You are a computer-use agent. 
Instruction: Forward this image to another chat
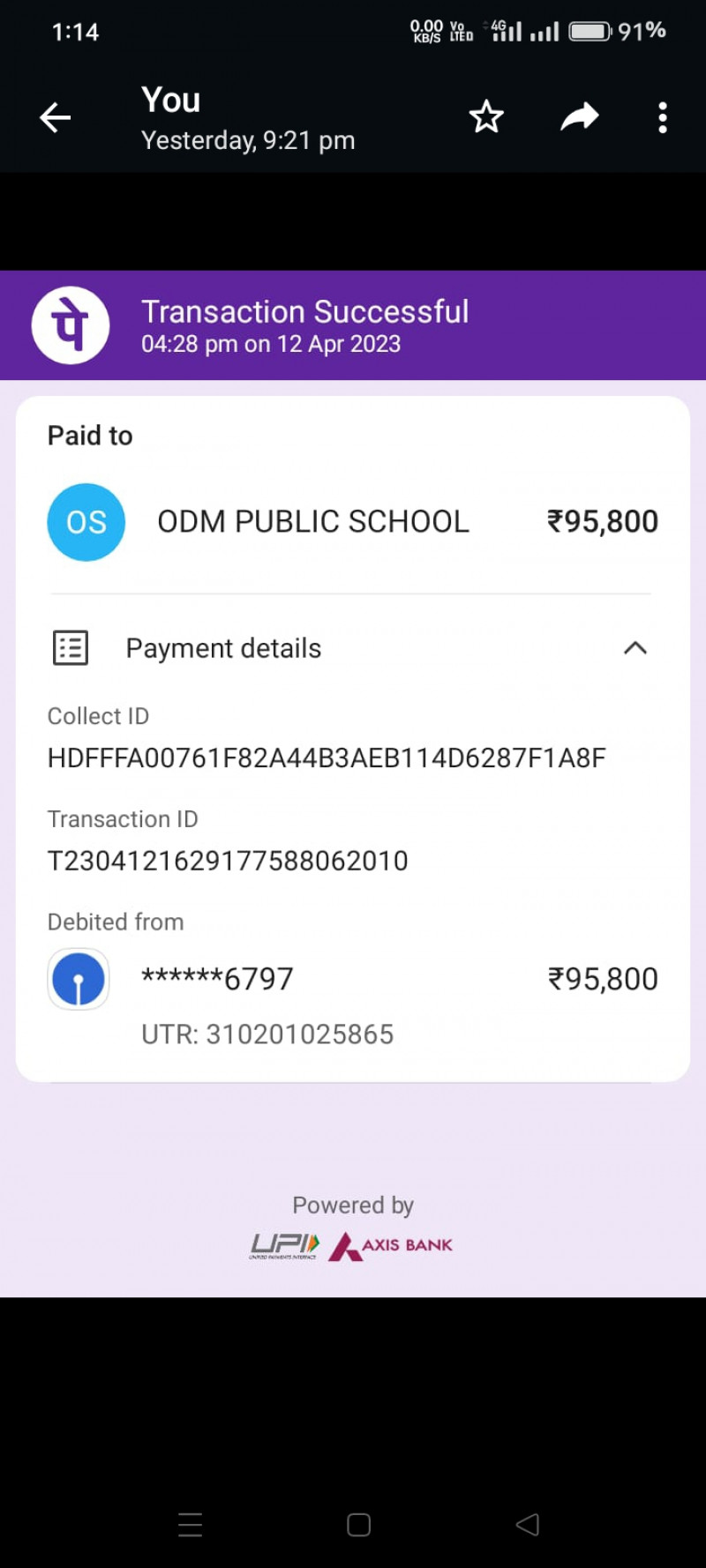click(580, 117)
